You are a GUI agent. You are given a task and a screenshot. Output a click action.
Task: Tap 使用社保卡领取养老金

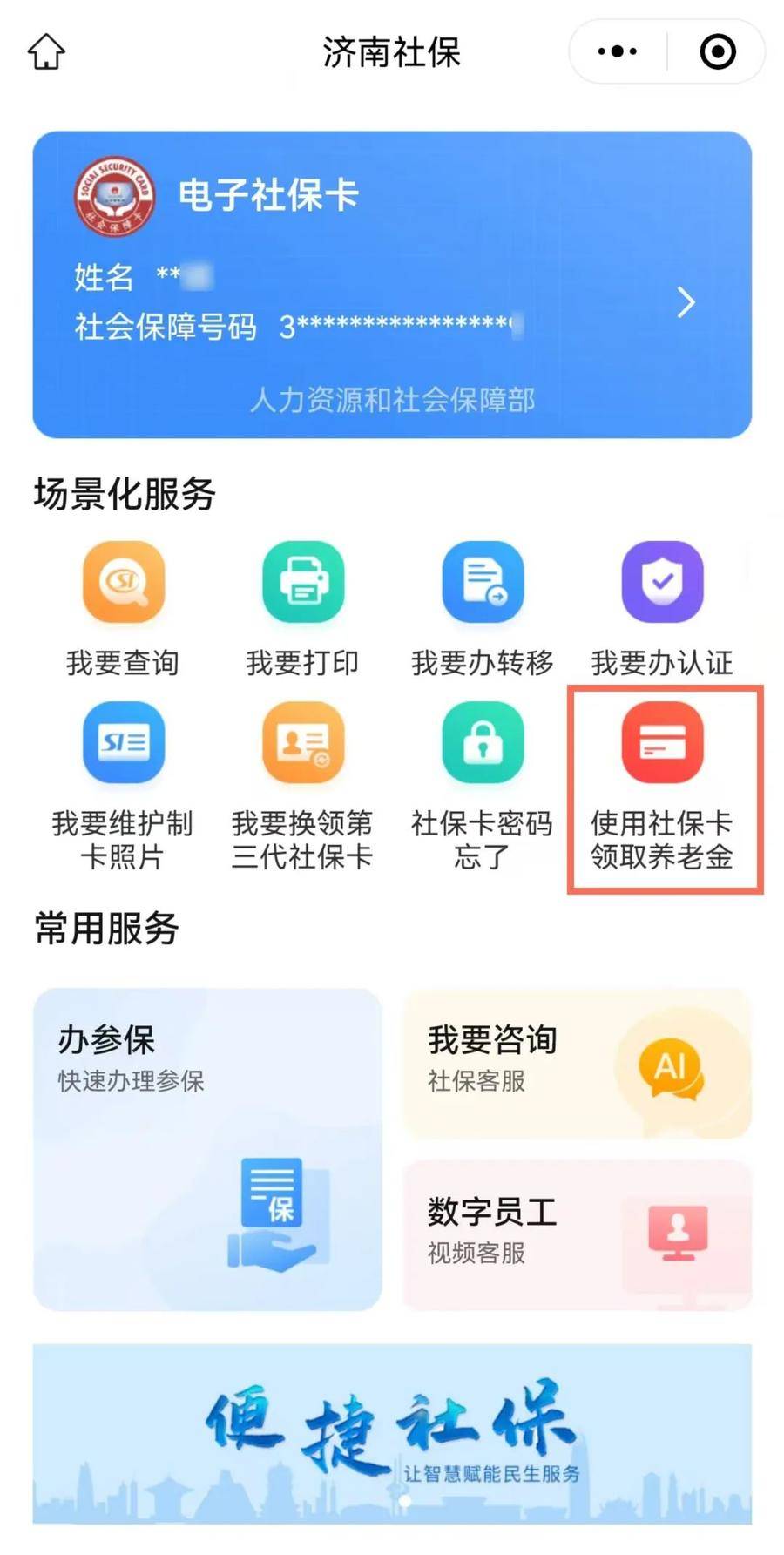662,786
